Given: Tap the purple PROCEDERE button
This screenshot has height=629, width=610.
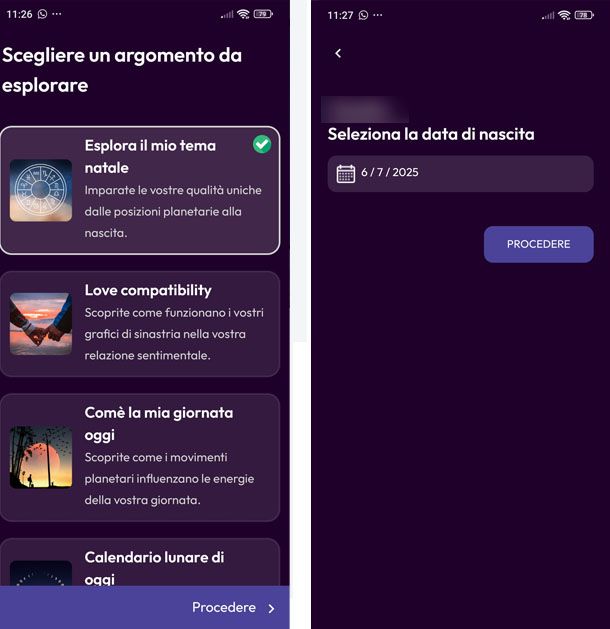Looking at the screenshot, I should (x=538, y=244).
